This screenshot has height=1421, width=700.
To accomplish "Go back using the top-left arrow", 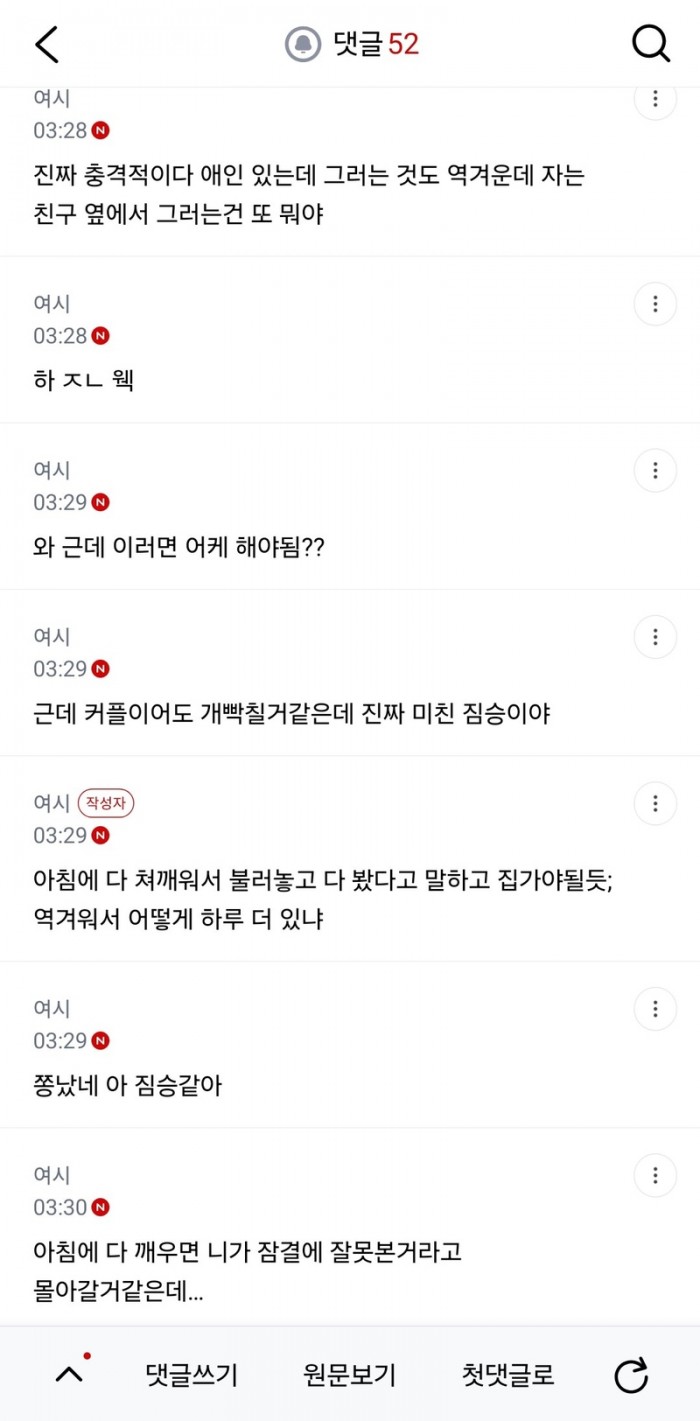I will coord(47,44).
